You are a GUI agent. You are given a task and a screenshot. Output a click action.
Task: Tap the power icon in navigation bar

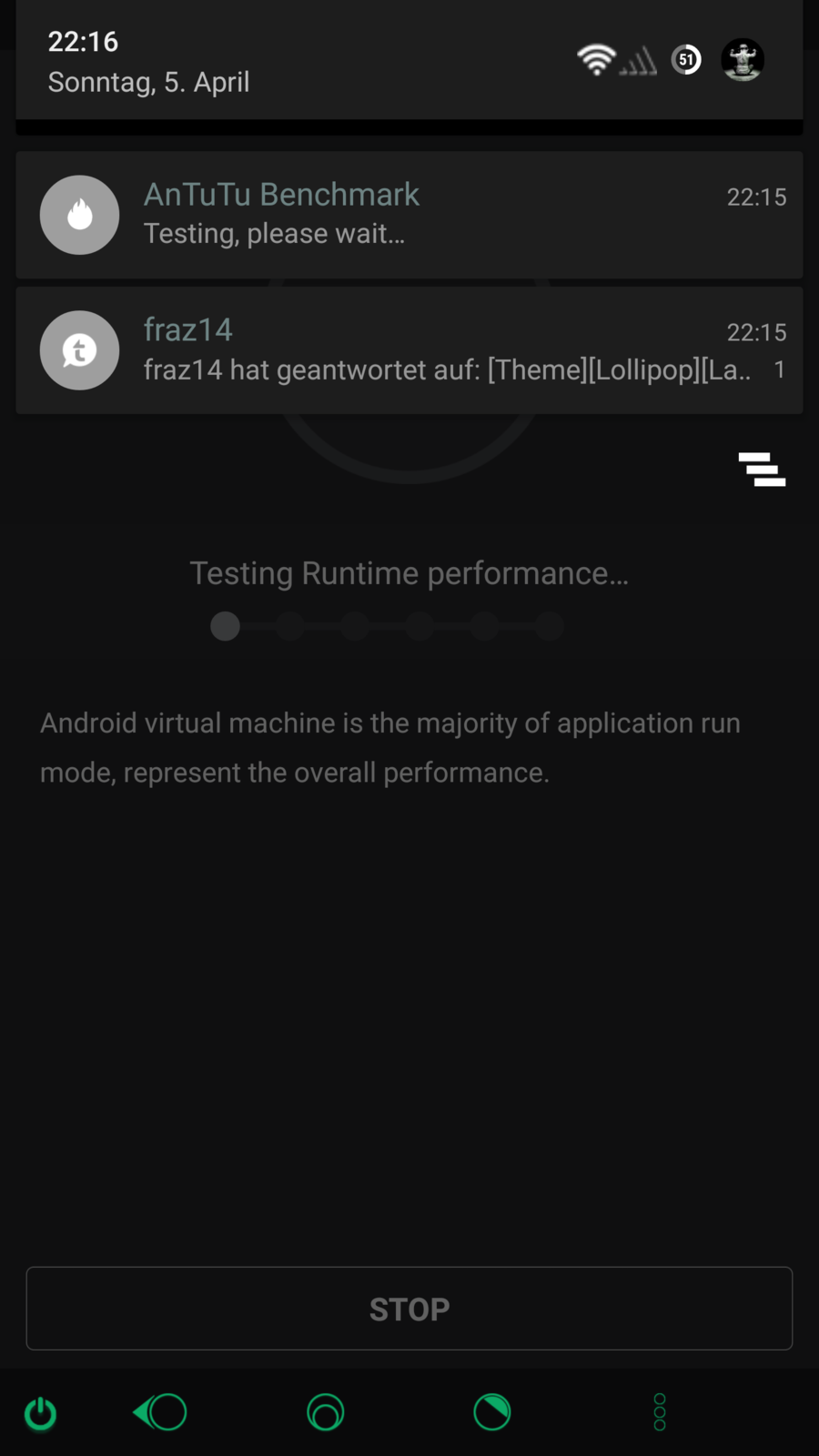tap(40, 1413)
